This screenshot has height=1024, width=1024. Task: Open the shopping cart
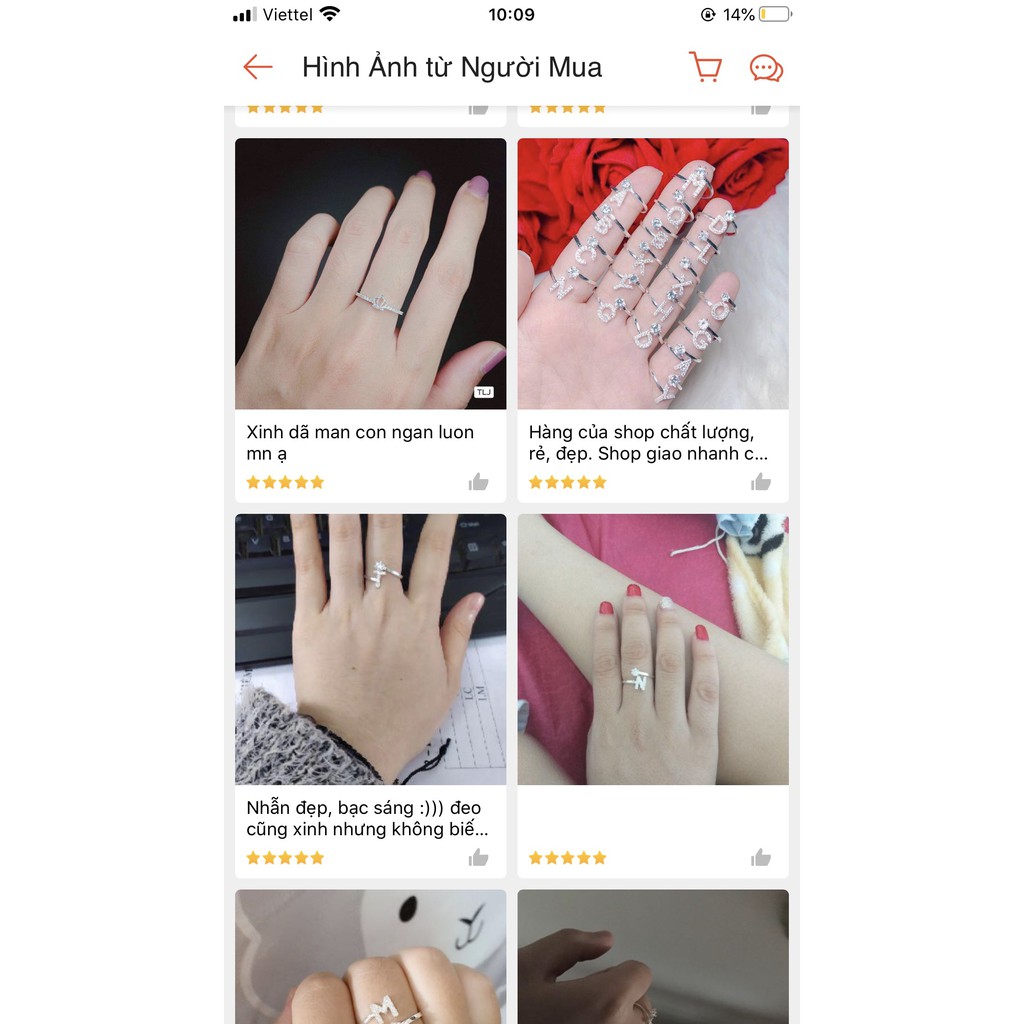705,67
